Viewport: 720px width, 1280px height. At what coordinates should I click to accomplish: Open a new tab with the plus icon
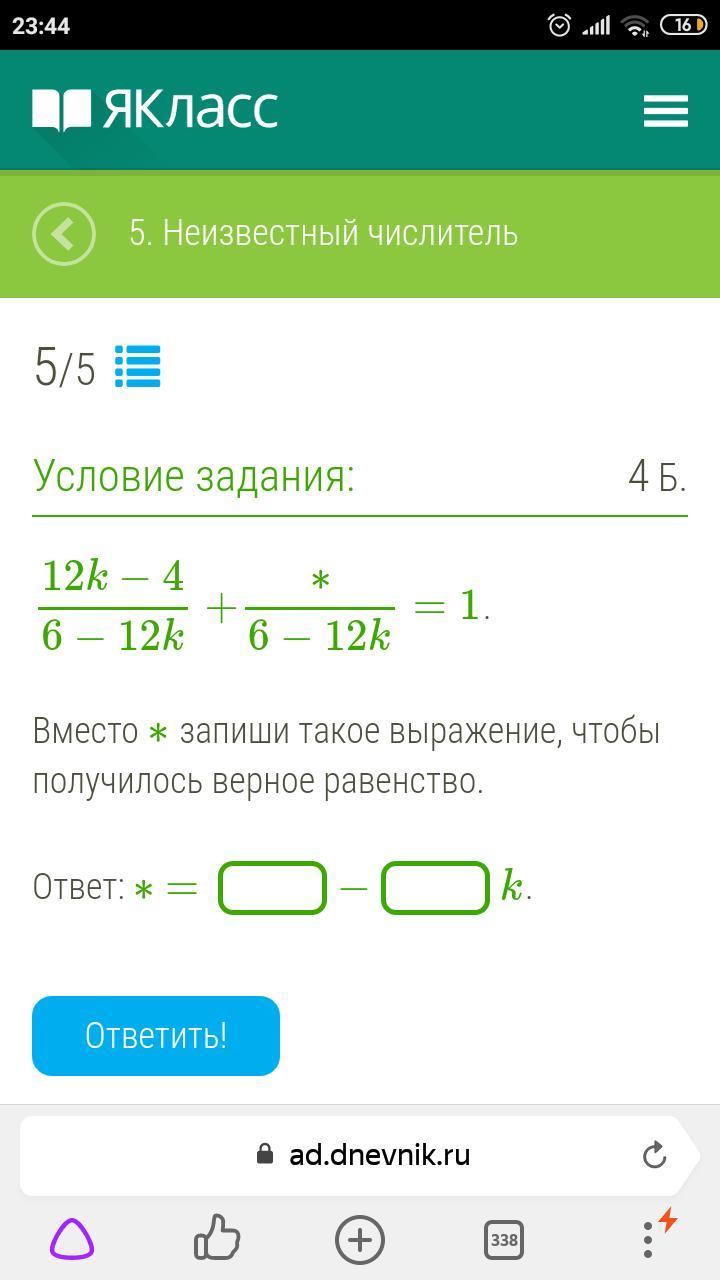click(360, 1240)
